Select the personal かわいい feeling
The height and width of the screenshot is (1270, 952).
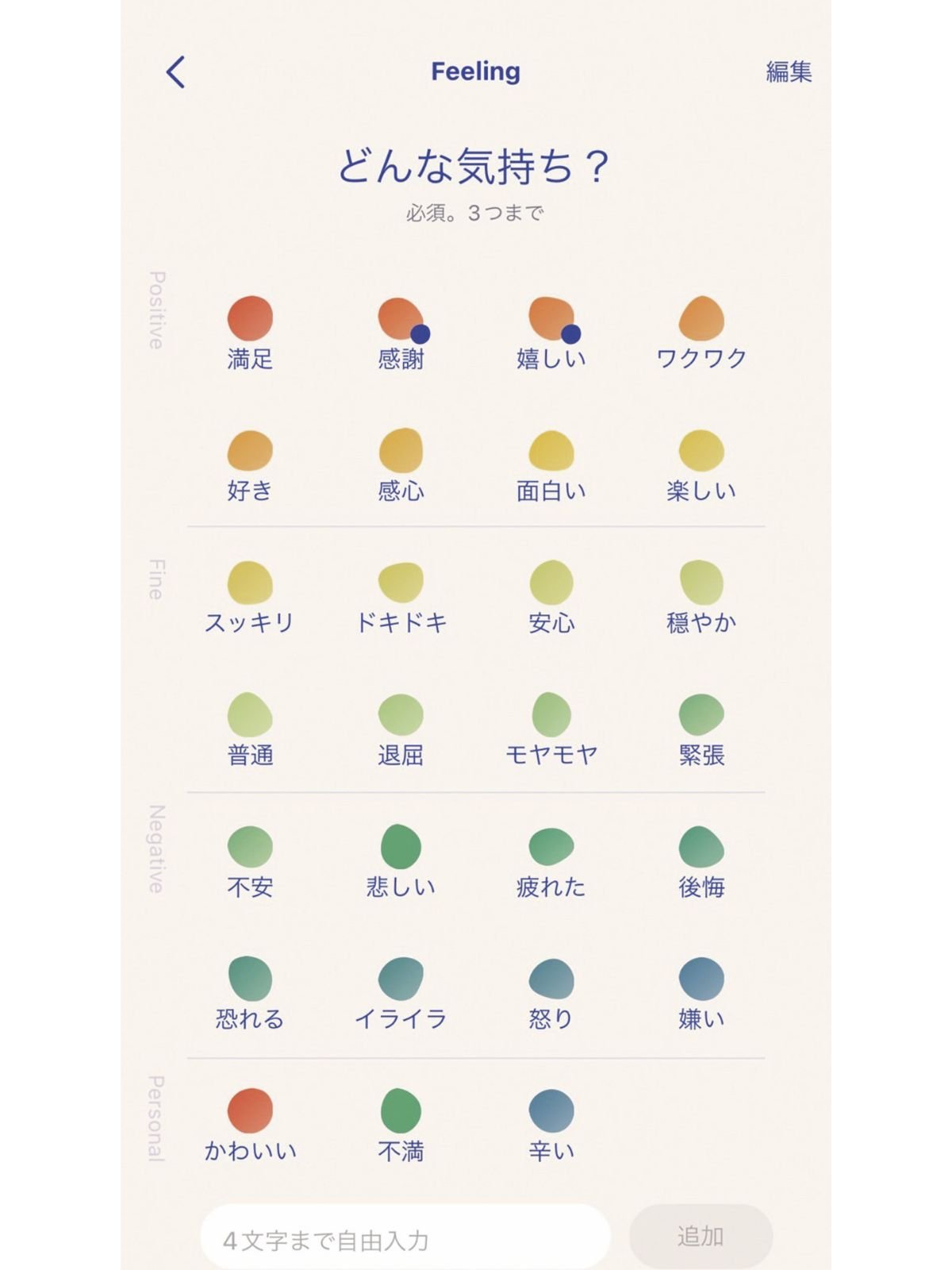coord(250,1111)
